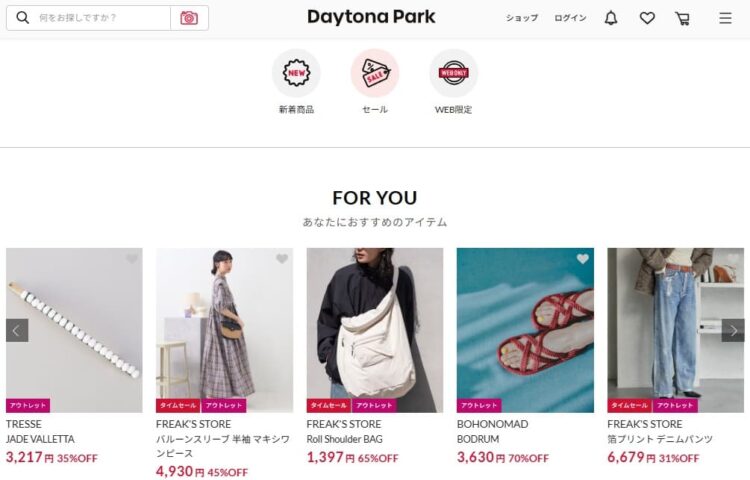Screen dimensions: 750x480
Task: Open the ログイン link
Action: point(570,18)
